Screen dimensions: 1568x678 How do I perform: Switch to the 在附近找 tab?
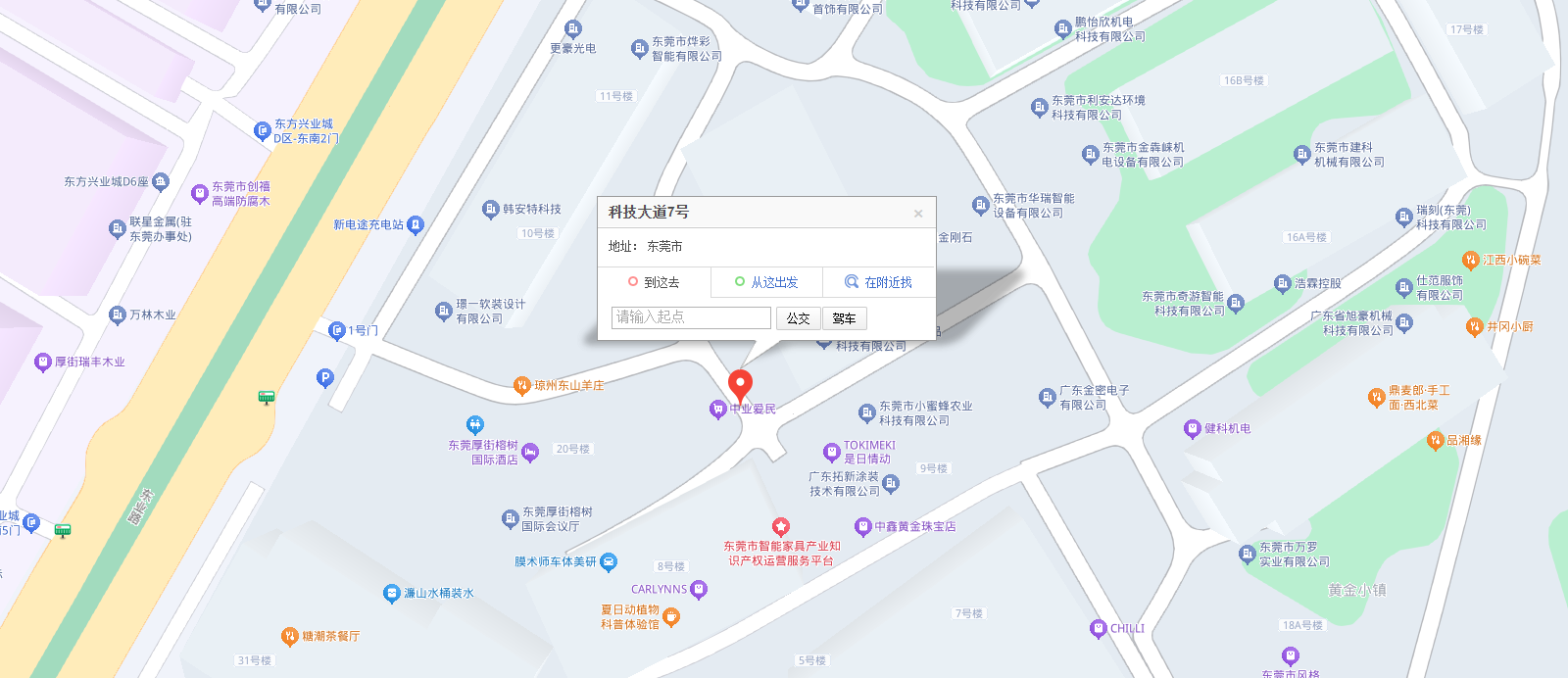point(879,282)
